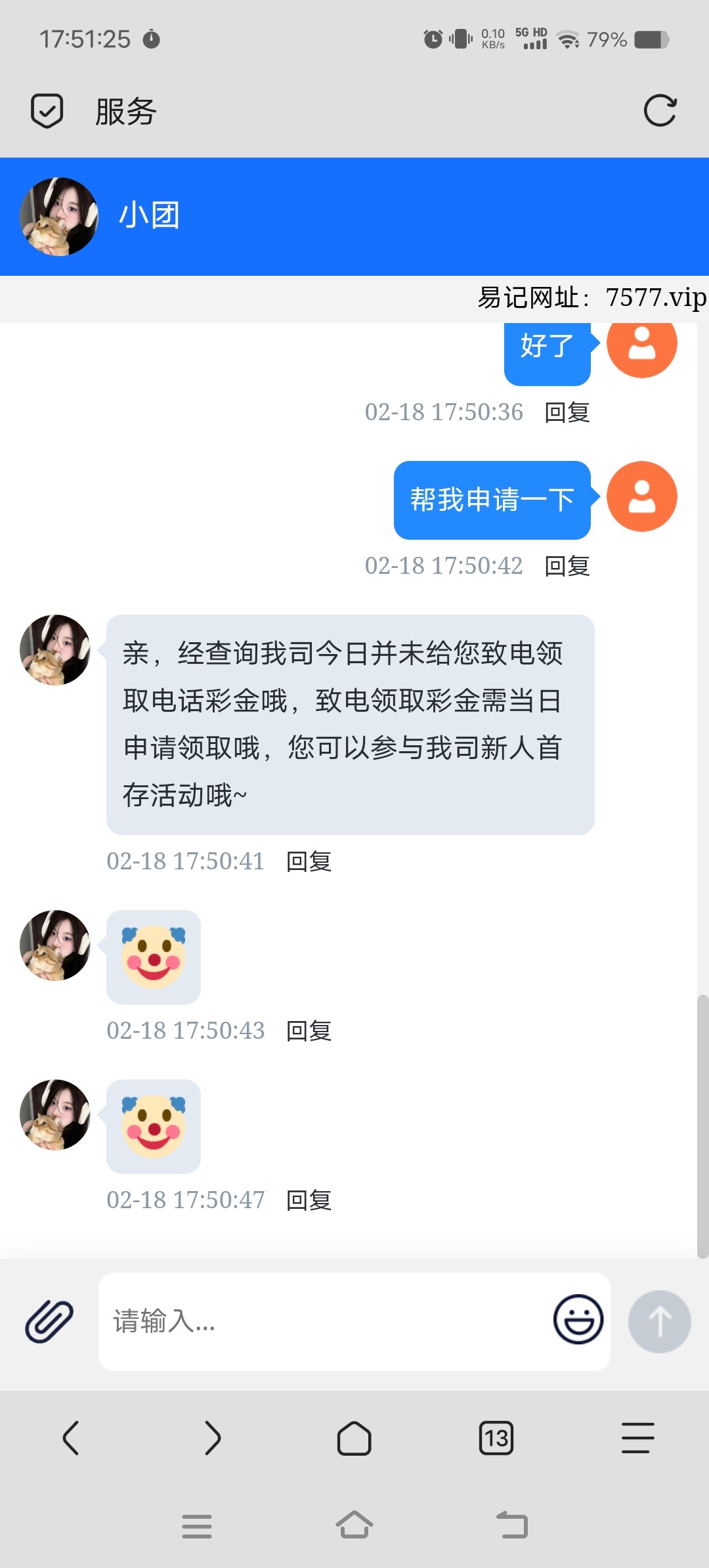
Task: Attach a file with the paperclip icon
Action: pyautogui.click(x=49, y=1320)
